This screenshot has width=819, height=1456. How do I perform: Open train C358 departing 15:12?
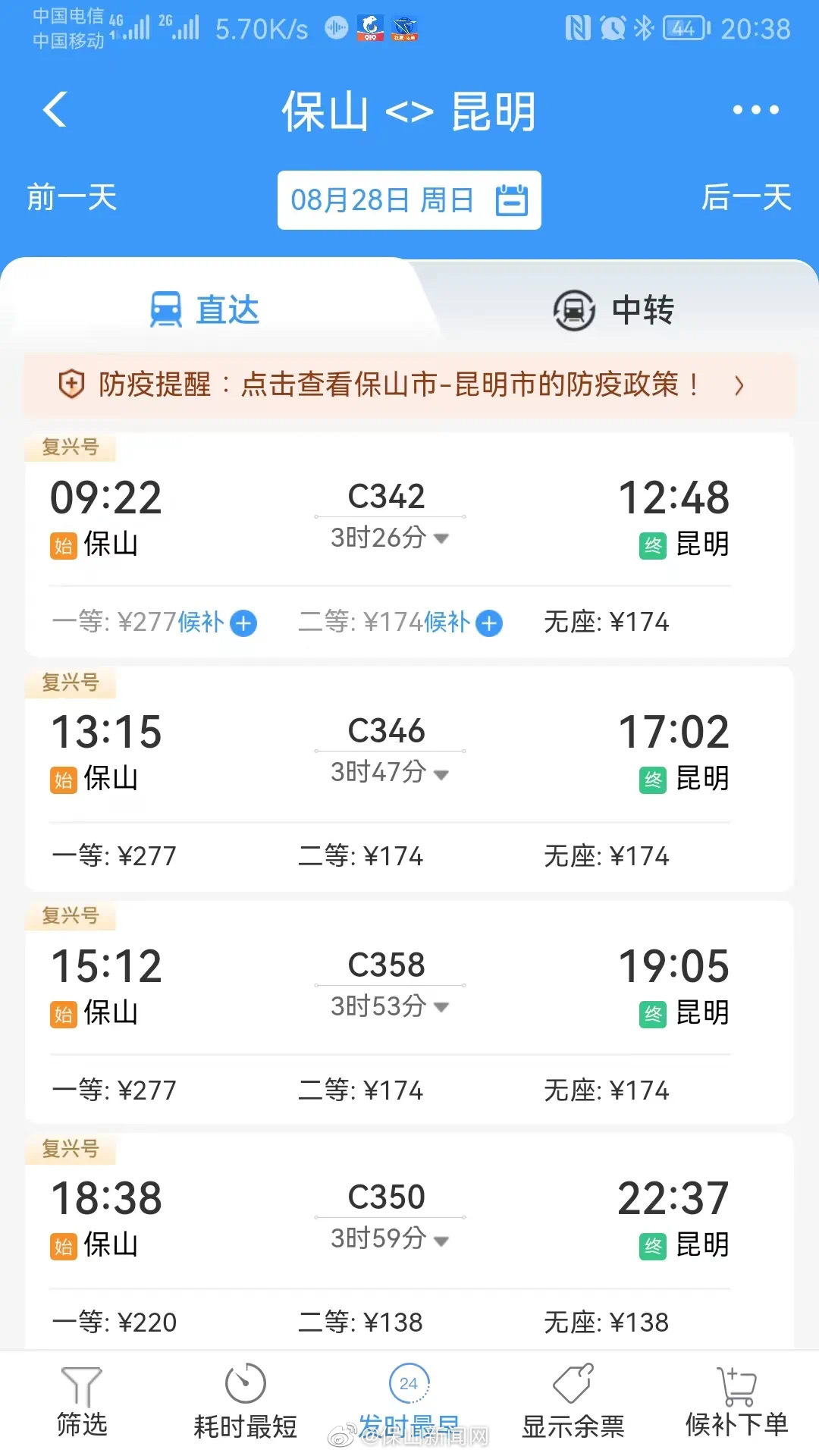(409, 984)
